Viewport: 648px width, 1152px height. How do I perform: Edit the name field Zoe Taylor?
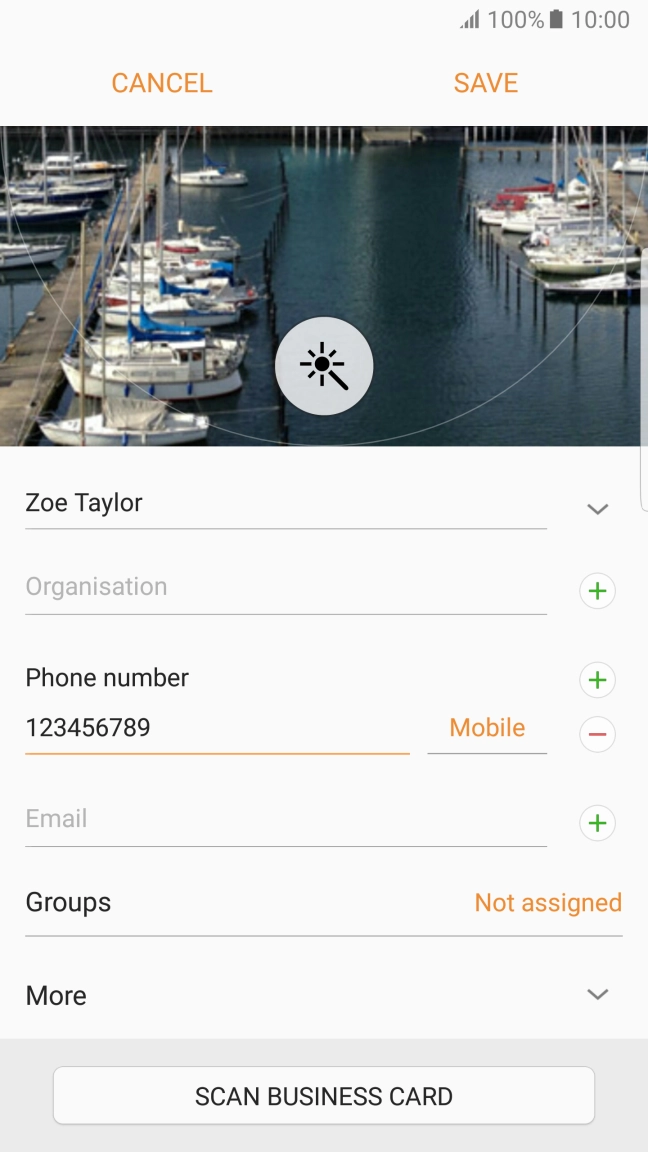click(285, 503)
